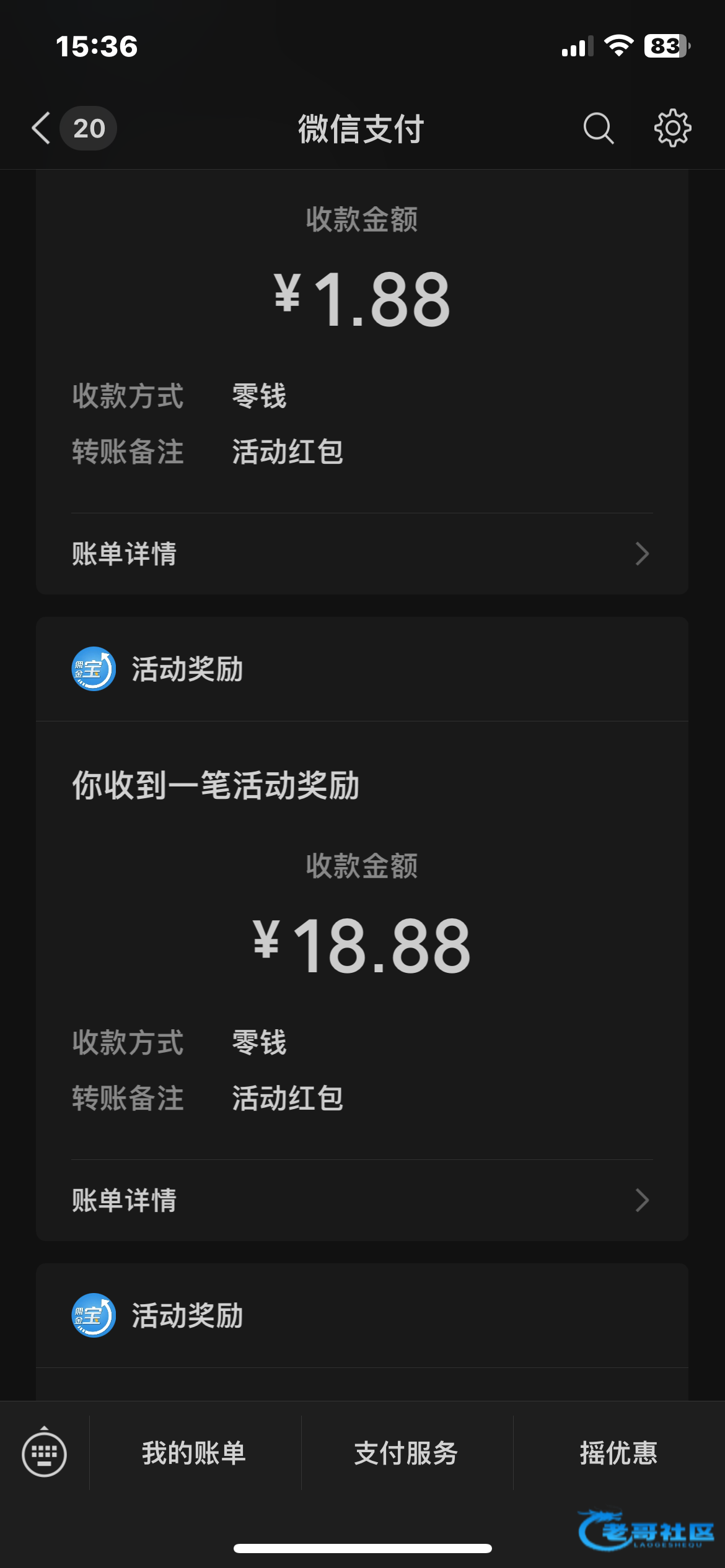Image resolution: width=725 pixels, height=1568 pixels.
Task: Open 账单详情 for the ¥18.88 reward
Action: tap(362, 1200)
